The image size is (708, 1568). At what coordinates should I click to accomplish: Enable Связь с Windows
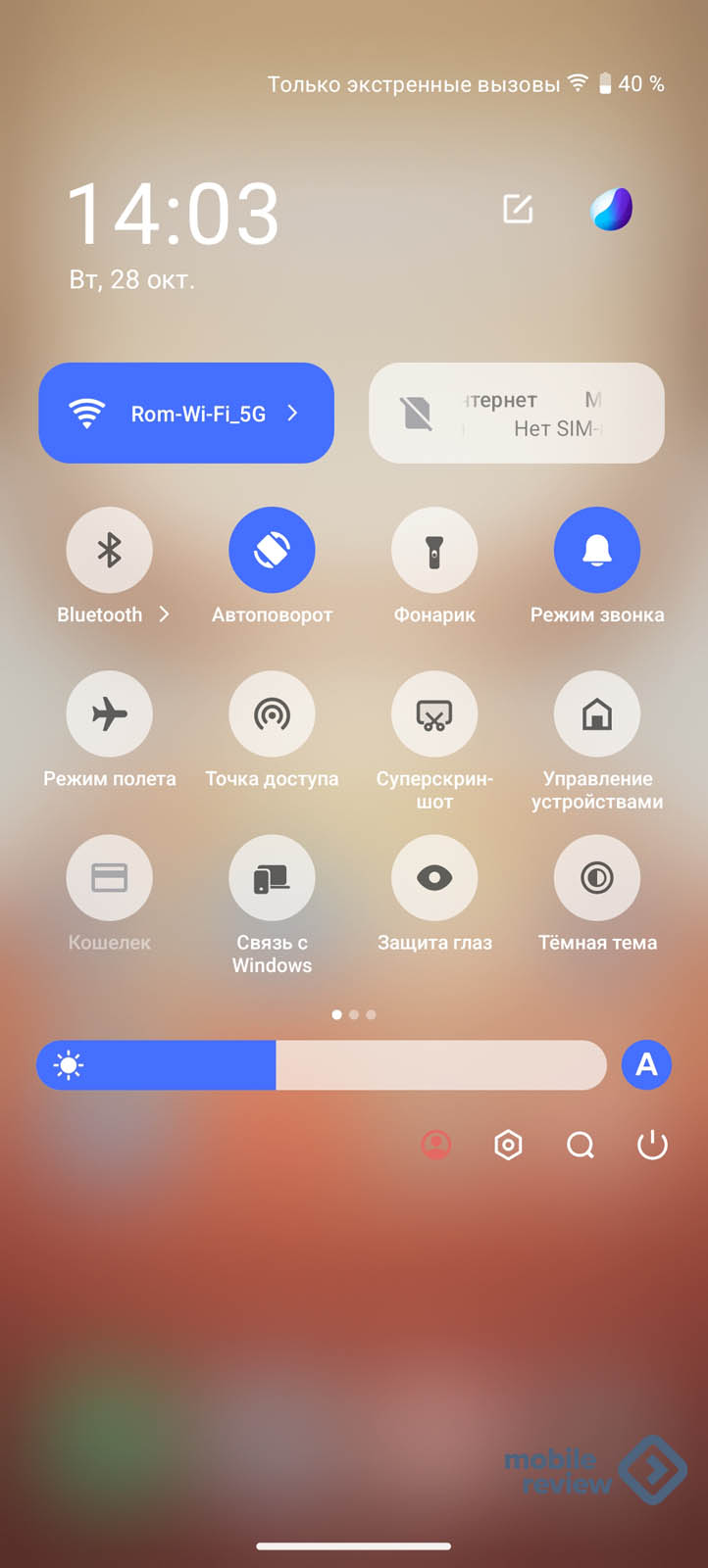(272, 878)
